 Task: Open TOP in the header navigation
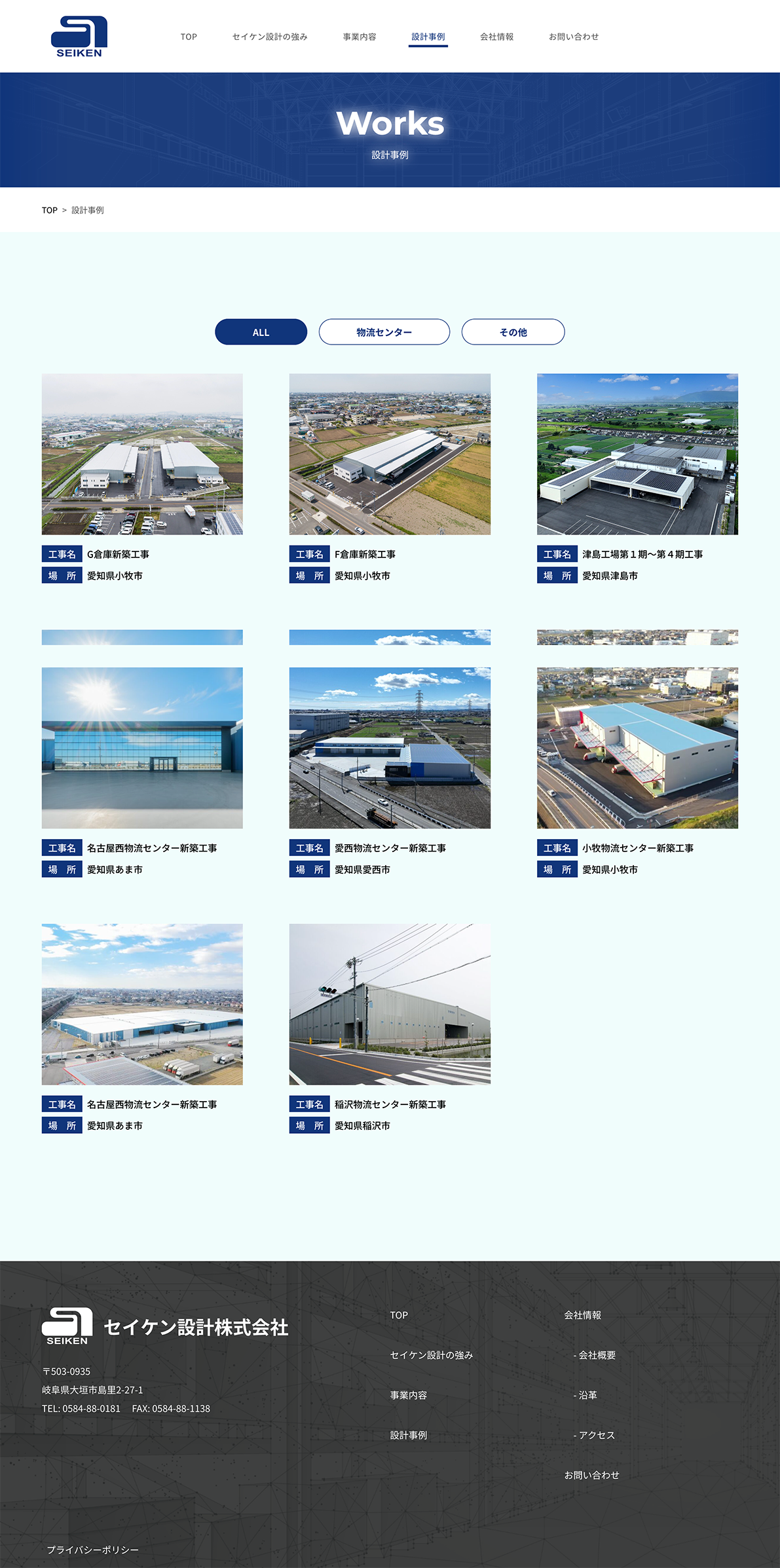(x=189, y=37)
